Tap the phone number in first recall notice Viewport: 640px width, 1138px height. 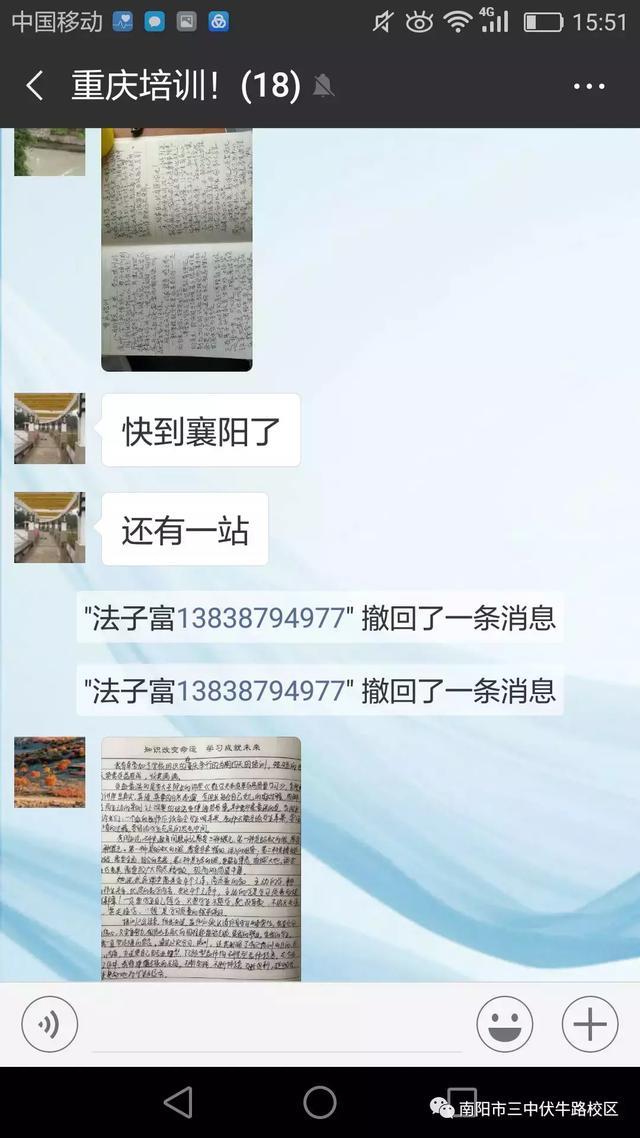[261, 618]
